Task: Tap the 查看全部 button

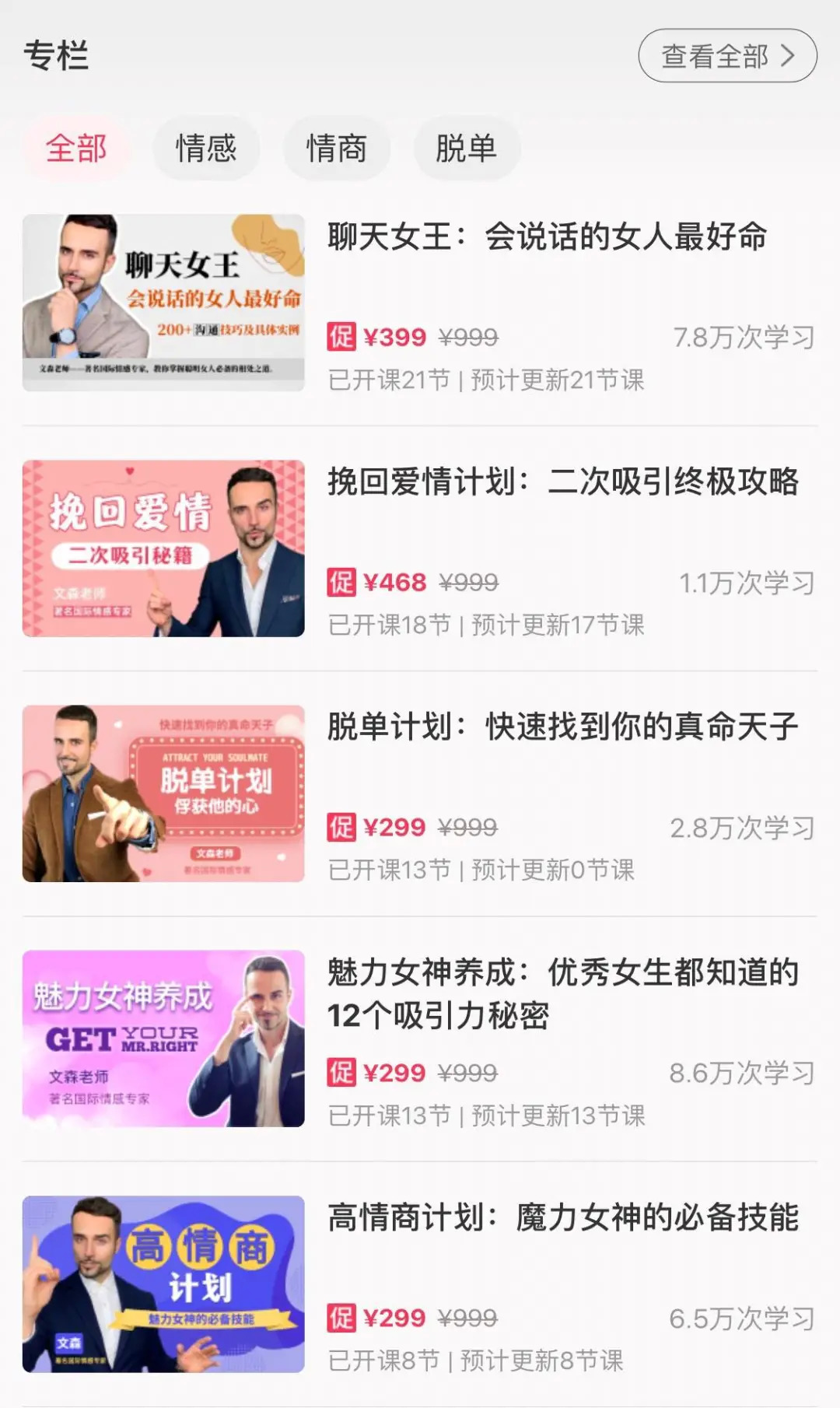Action: (727, 56)
